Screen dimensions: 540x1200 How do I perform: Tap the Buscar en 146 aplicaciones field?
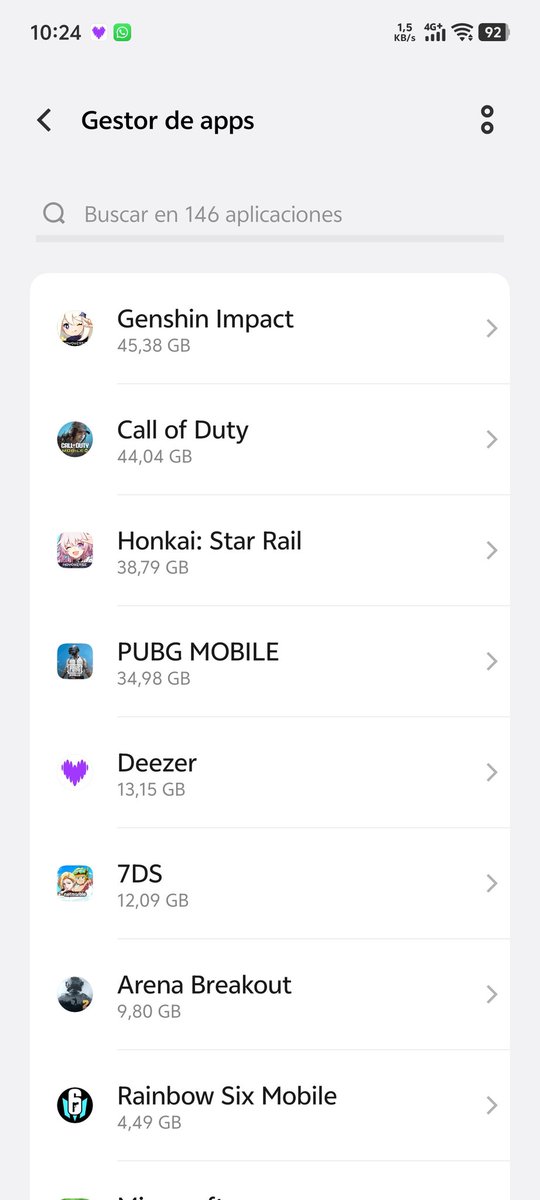click(270, 215)
